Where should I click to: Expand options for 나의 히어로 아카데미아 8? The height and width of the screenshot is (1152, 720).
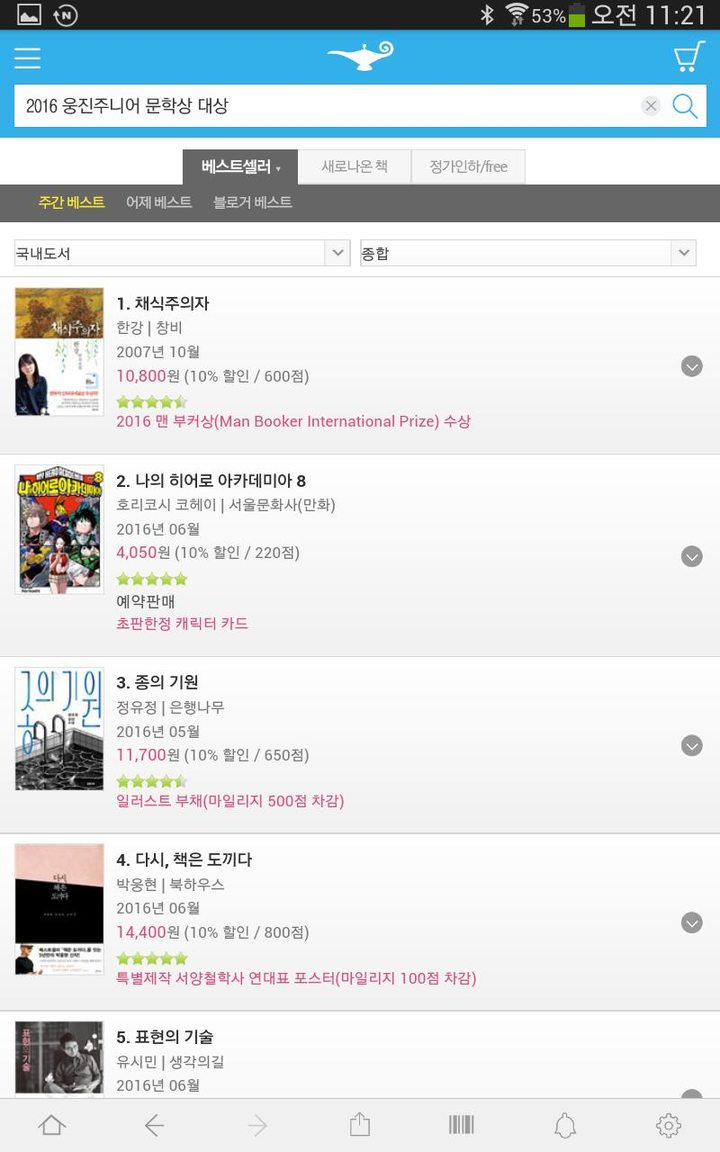(692, 556)
